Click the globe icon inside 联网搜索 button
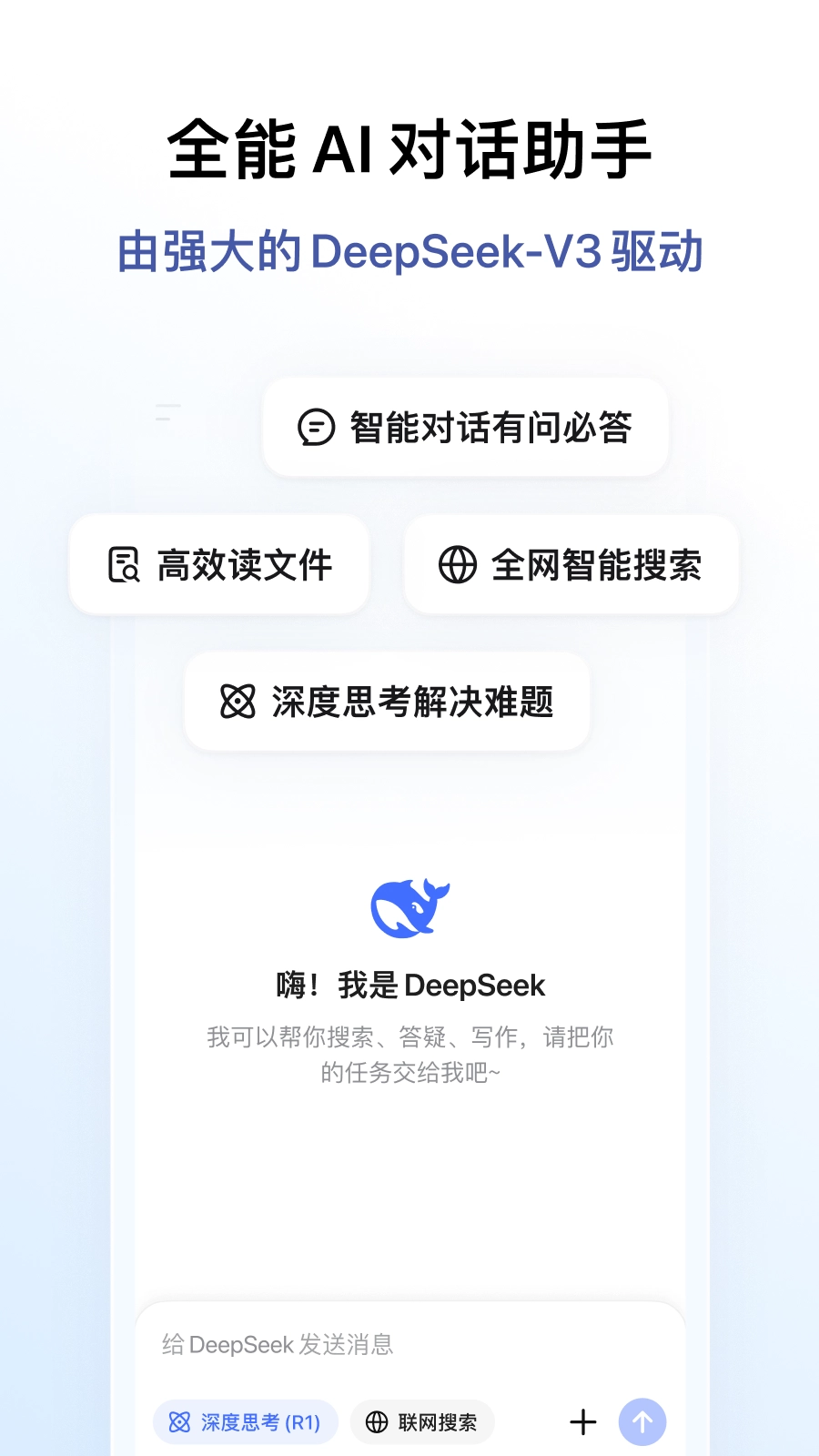The image size is (819, 1456). 379,1421
